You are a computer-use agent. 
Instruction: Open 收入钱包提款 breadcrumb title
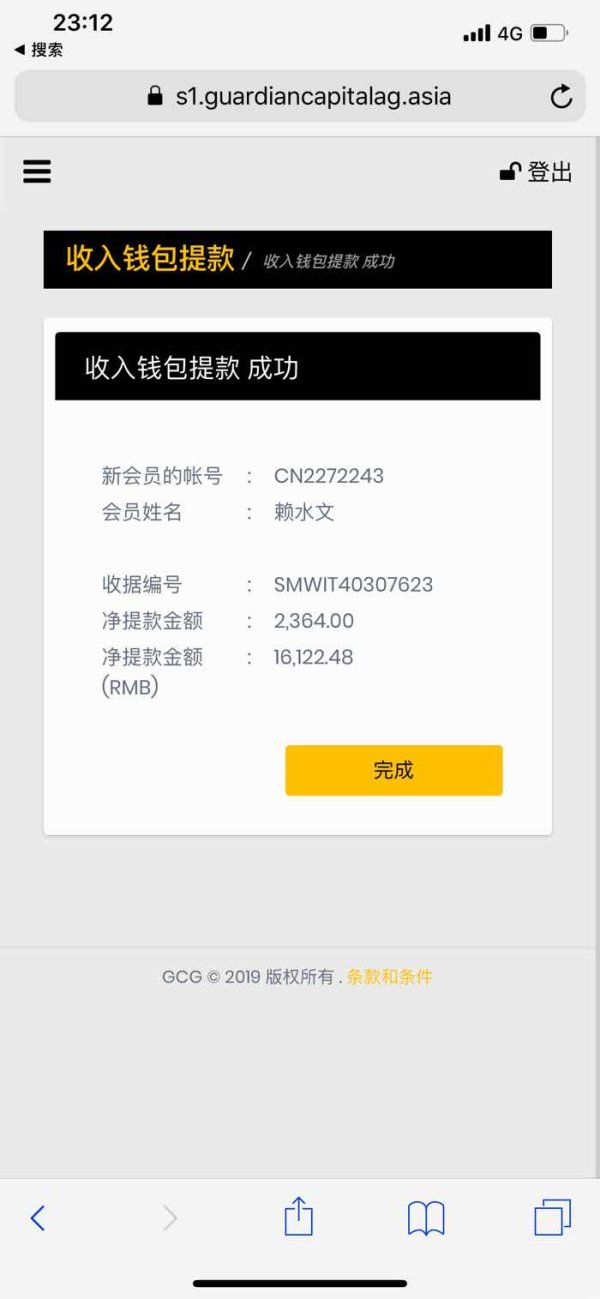[150, 259]
